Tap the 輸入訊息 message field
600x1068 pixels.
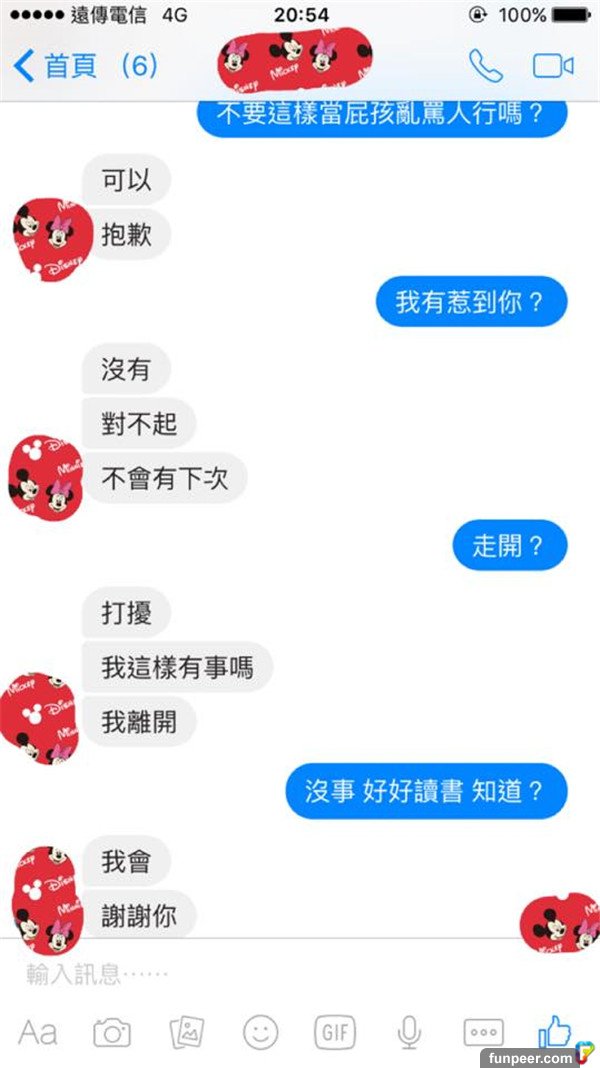tap(250, 974)
